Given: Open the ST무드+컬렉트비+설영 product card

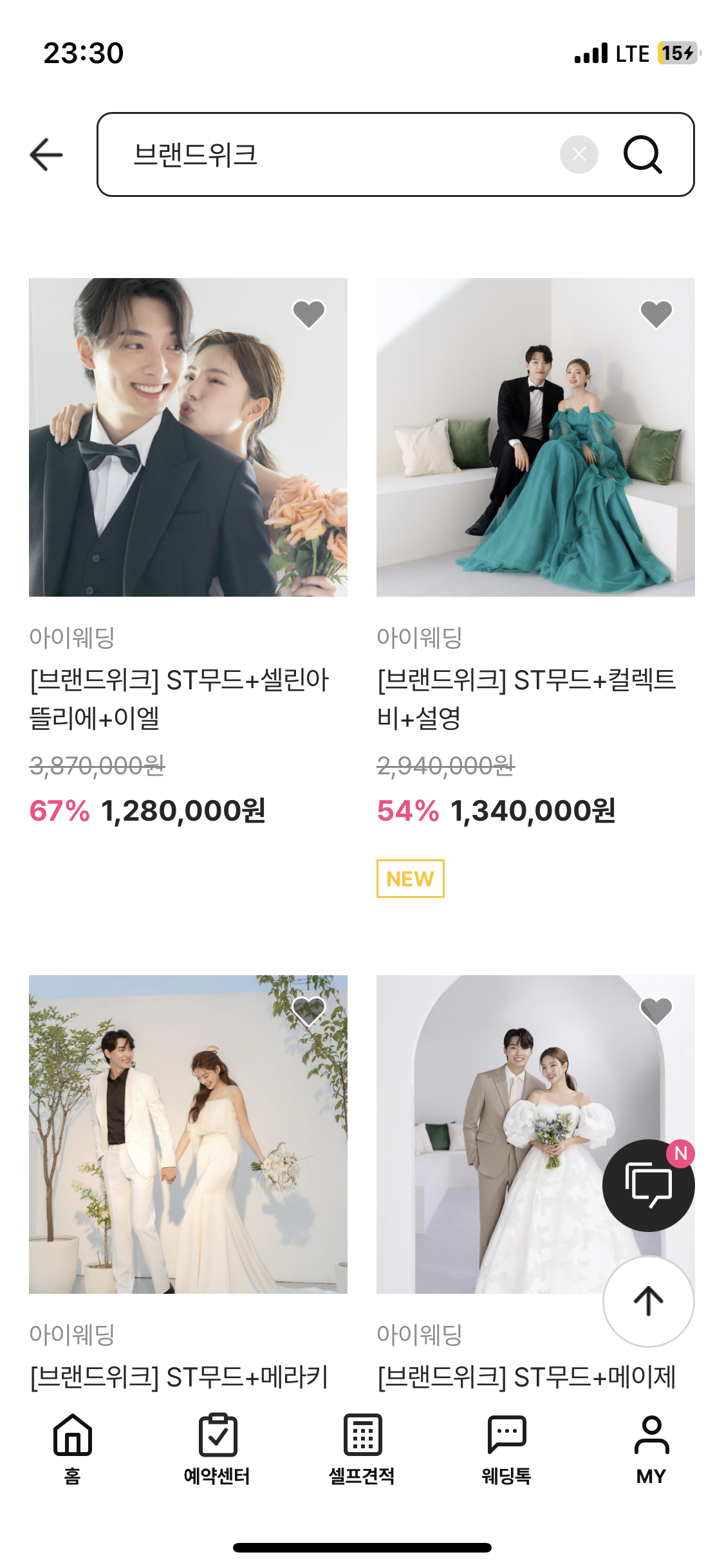Looking at the screenshot, I should click(535, 438).
